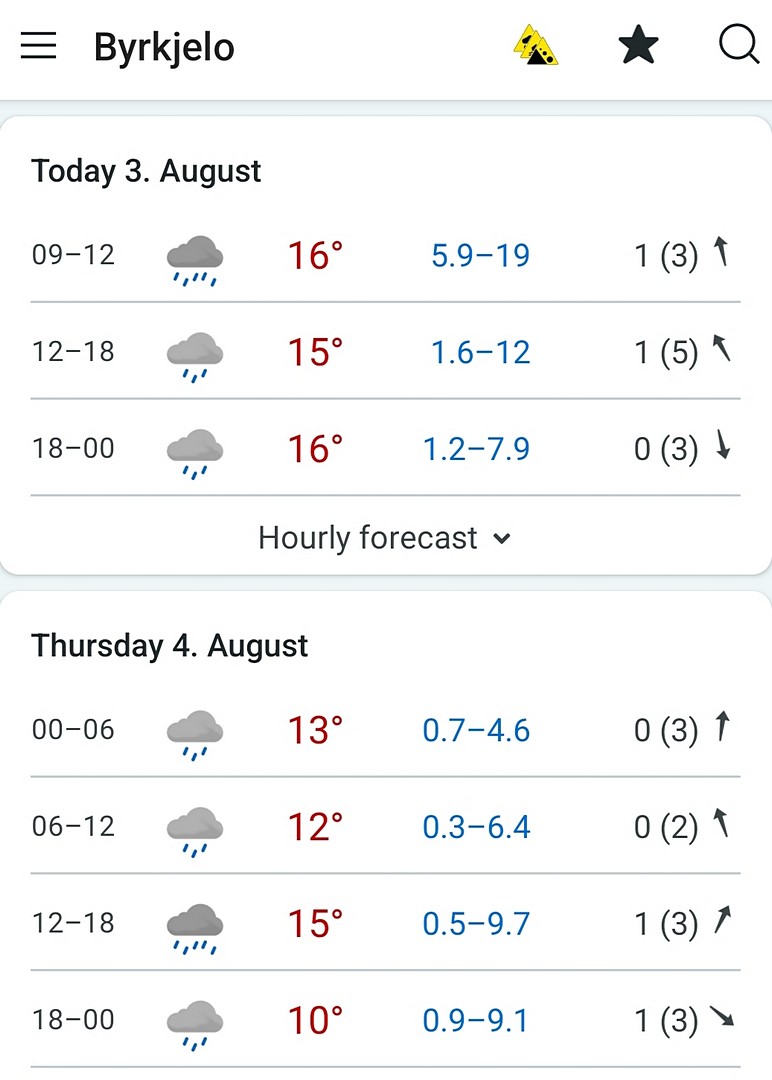Open the hamburger menu

pyautogui.click(x=38, y=46)
